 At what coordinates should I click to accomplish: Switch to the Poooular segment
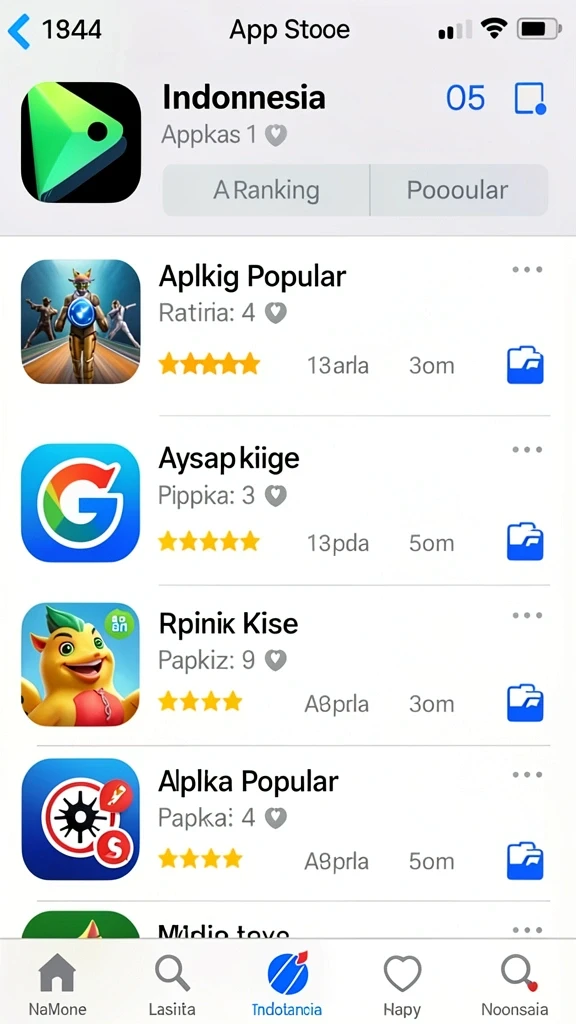point(459,190)
